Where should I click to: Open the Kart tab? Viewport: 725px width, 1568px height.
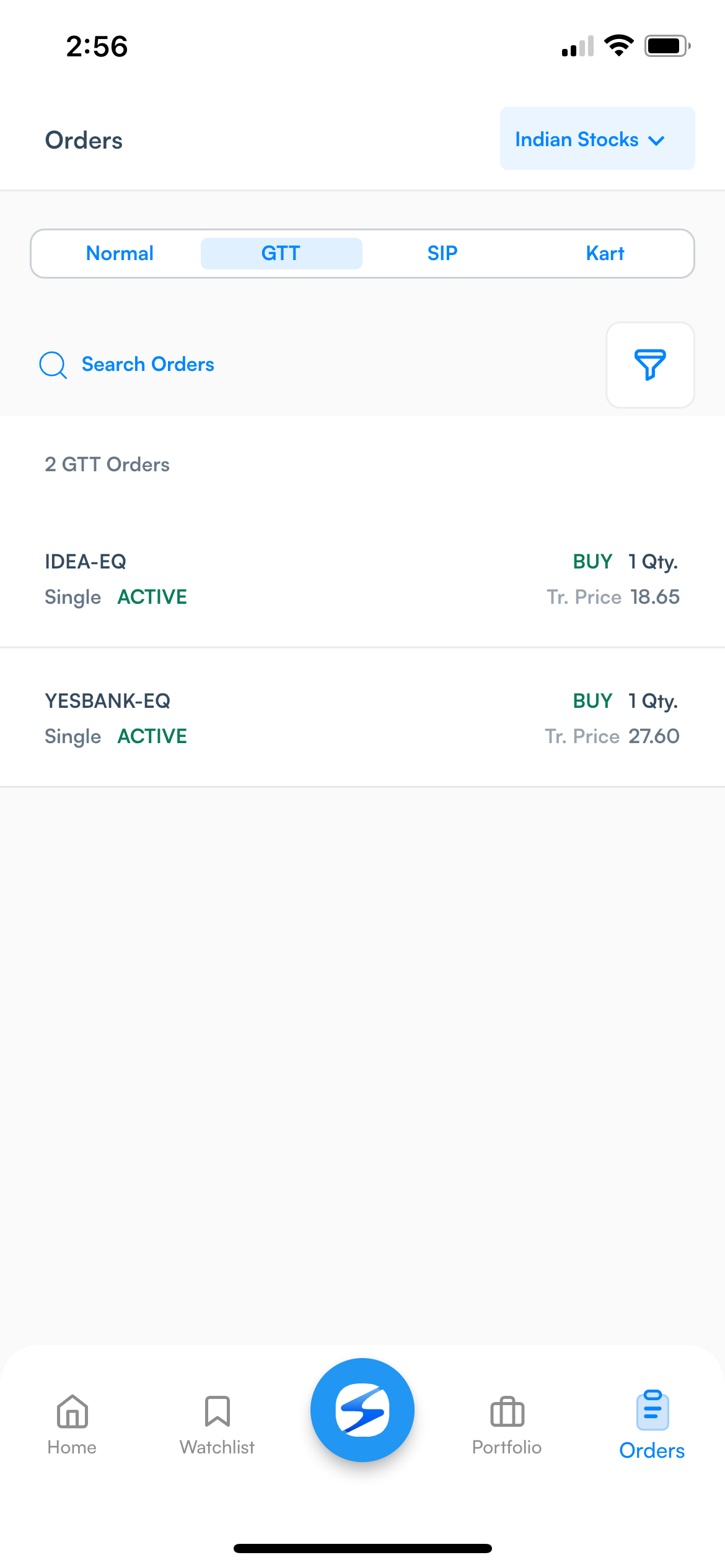pyautogui.click(x=605, y=253)
